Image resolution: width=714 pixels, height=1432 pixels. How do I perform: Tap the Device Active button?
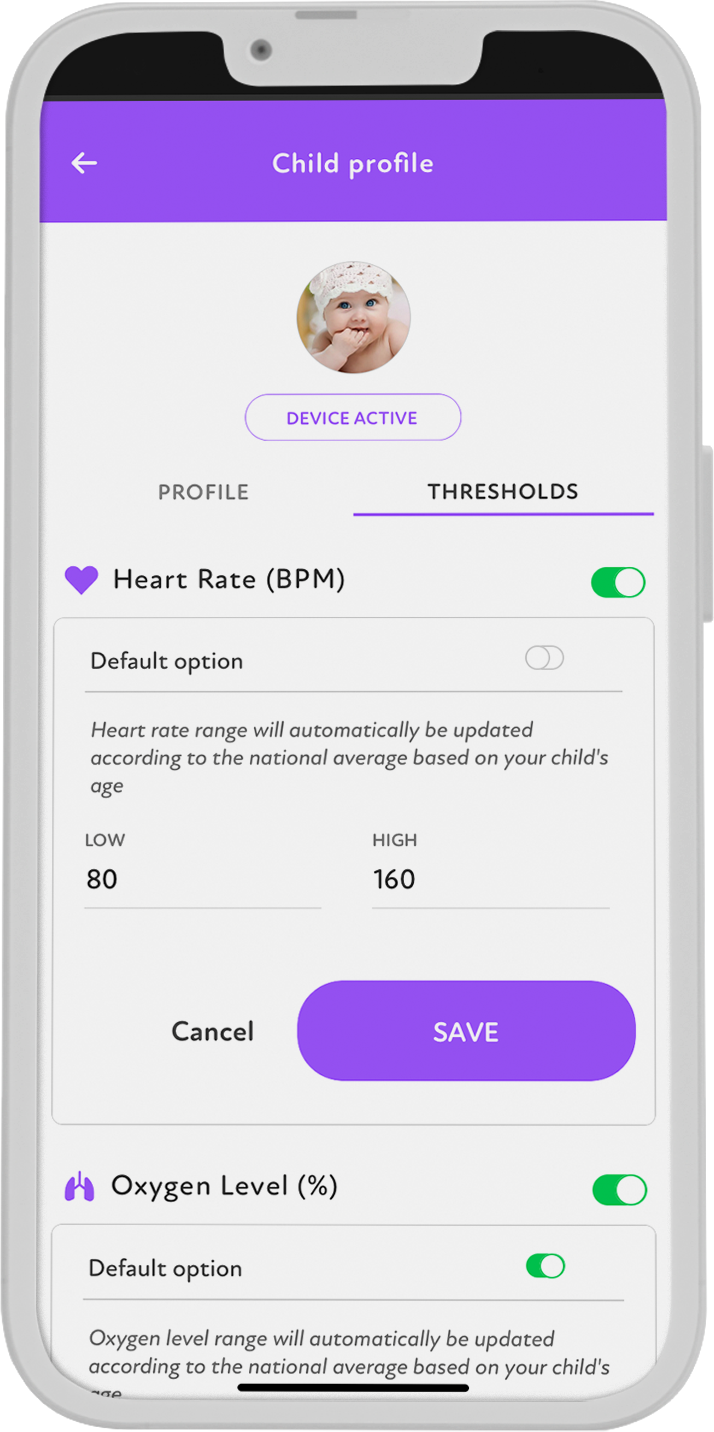[353, 418]
